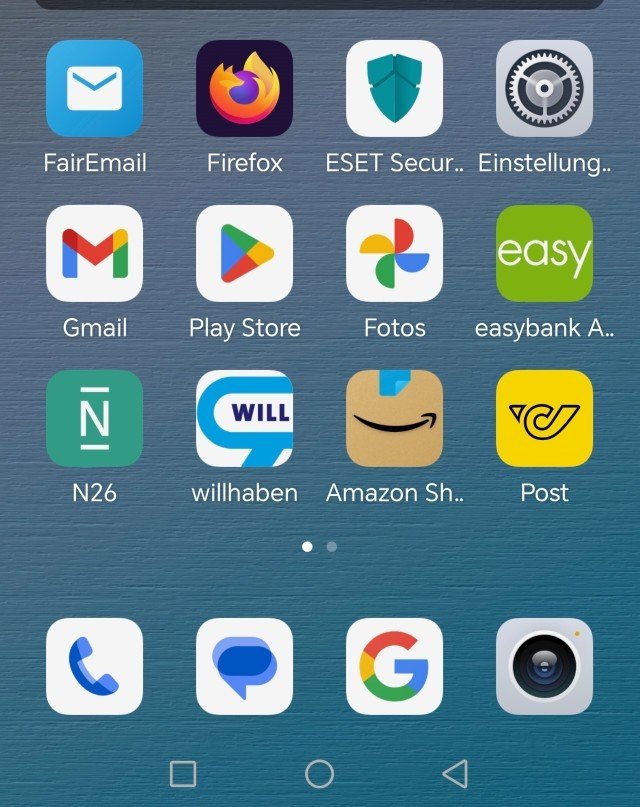Tap the system back triangle
Screen dimensions: 640x807
[455, 773]
